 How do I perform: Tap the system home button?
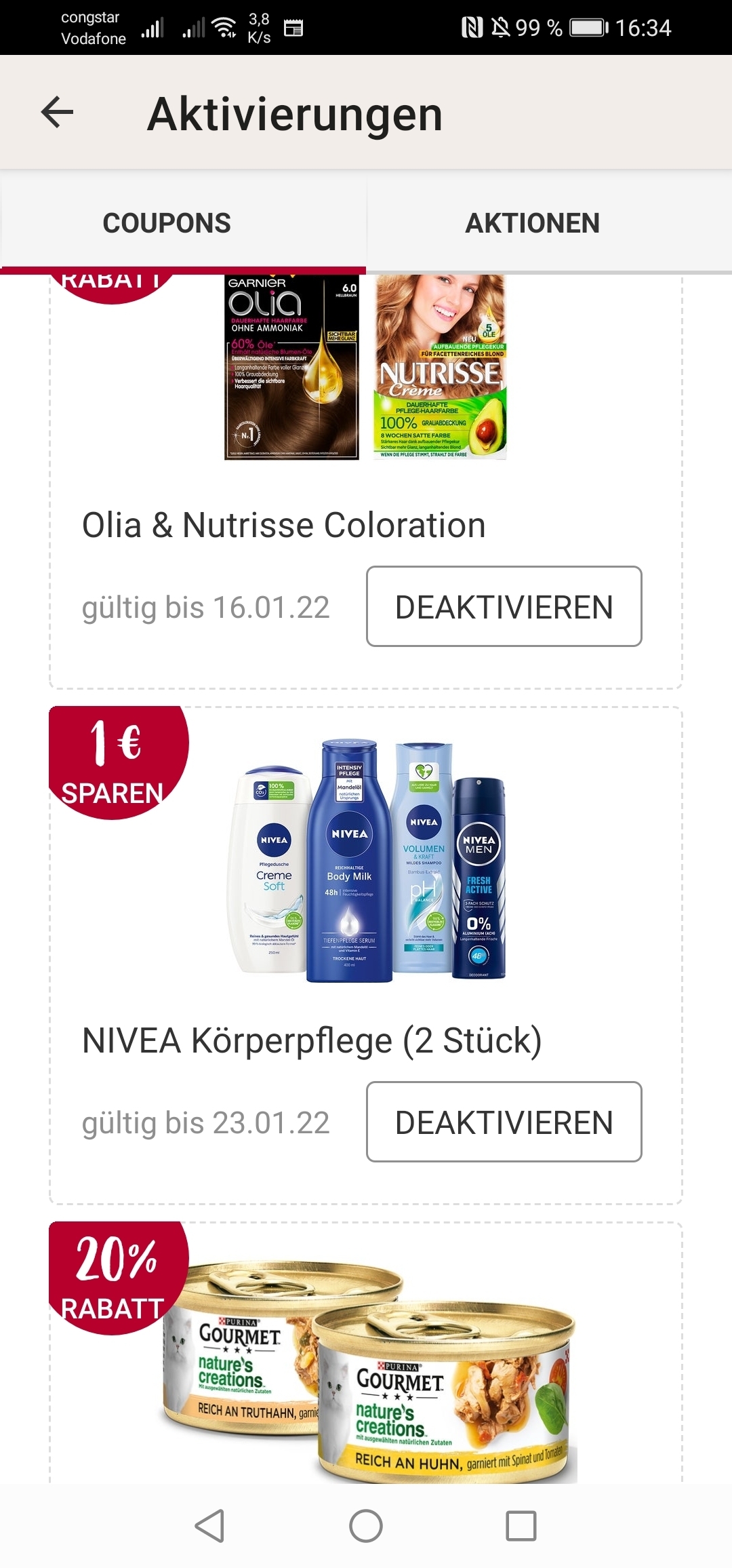366,1527
